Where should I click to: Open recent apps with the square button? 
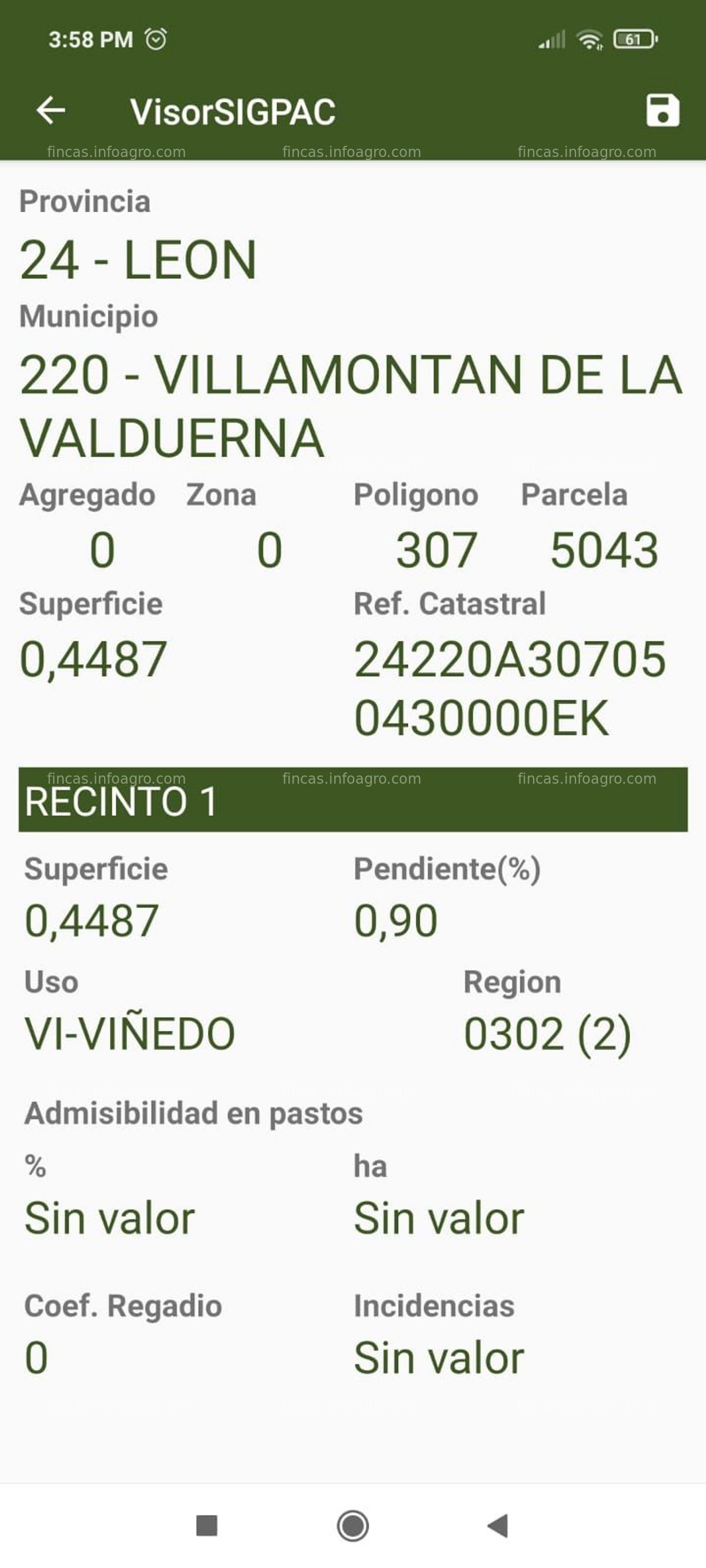pos(207,1526)
